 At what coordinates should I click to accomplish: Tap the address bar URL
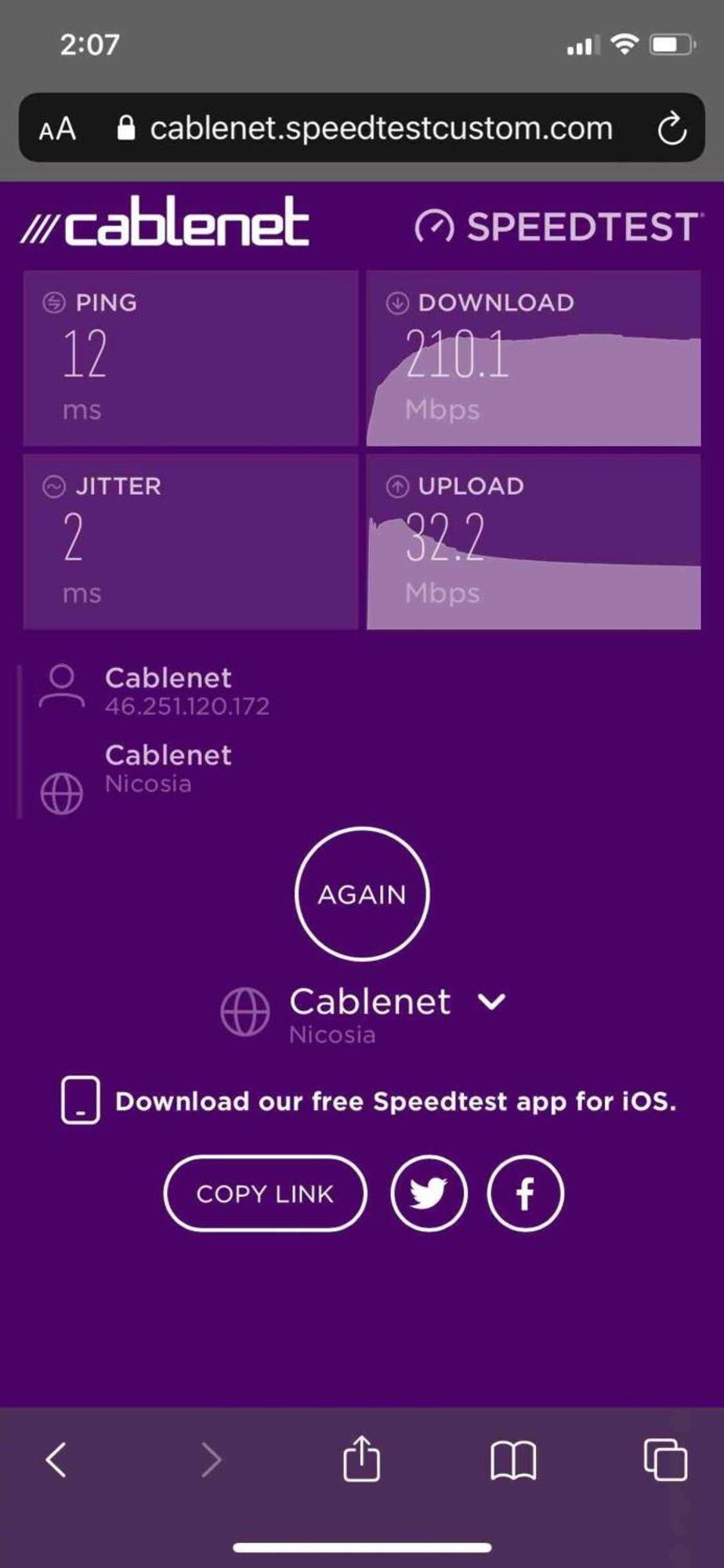tap(380, 129)
